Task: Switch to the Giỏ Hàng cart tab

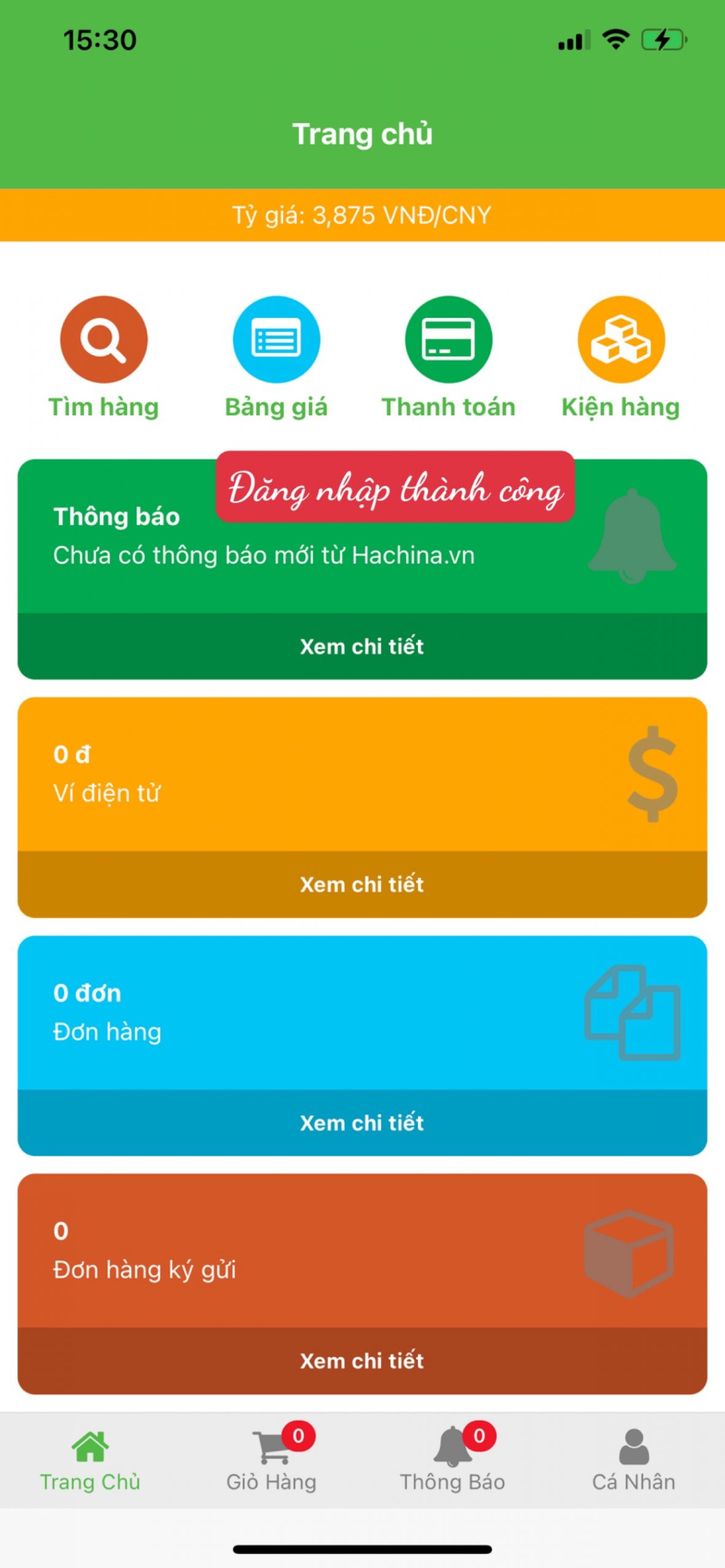Action: (x=271, y=1461)
